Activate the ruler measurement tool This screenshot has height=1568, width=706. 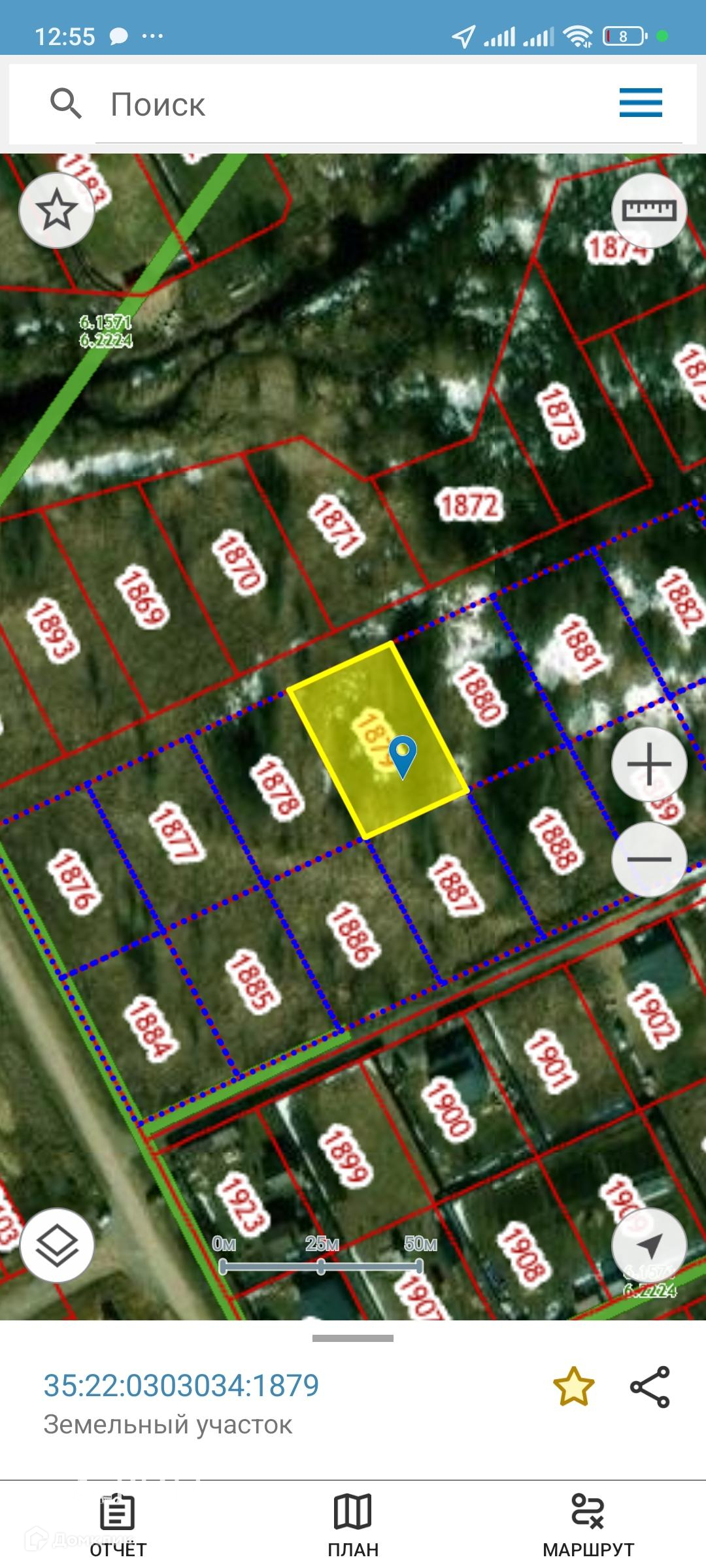648,210
